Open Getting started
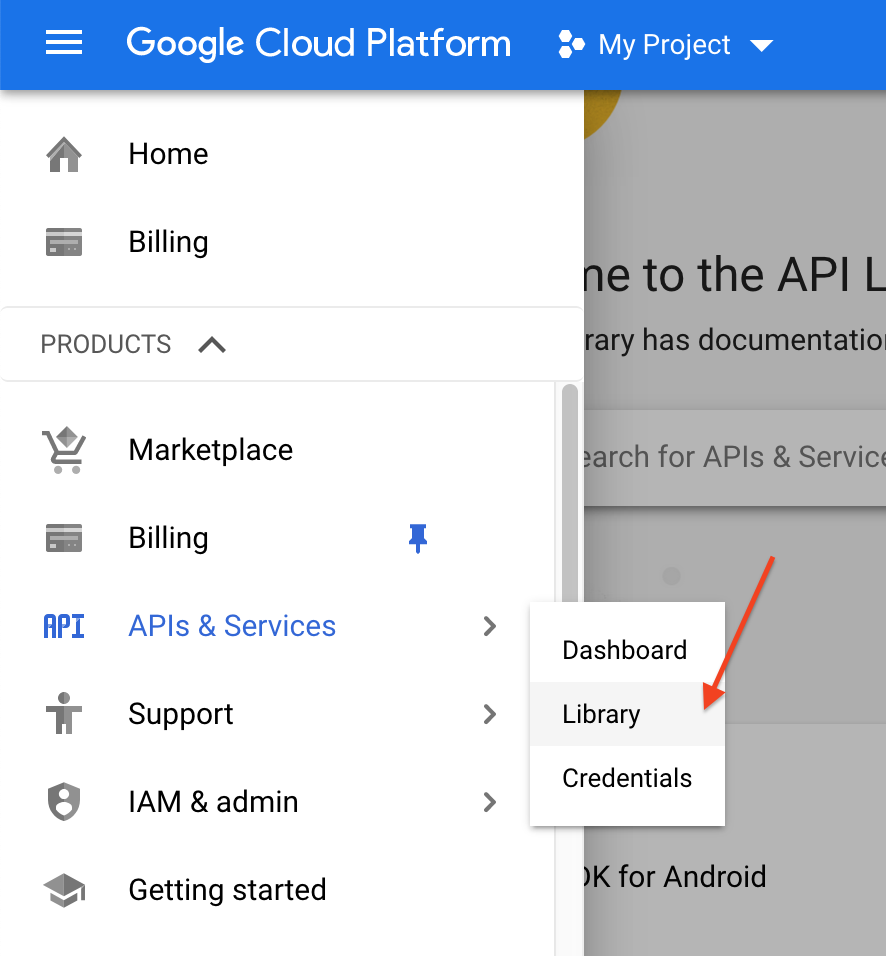Screen dimensions: 886x956 [x=227, y=890]
